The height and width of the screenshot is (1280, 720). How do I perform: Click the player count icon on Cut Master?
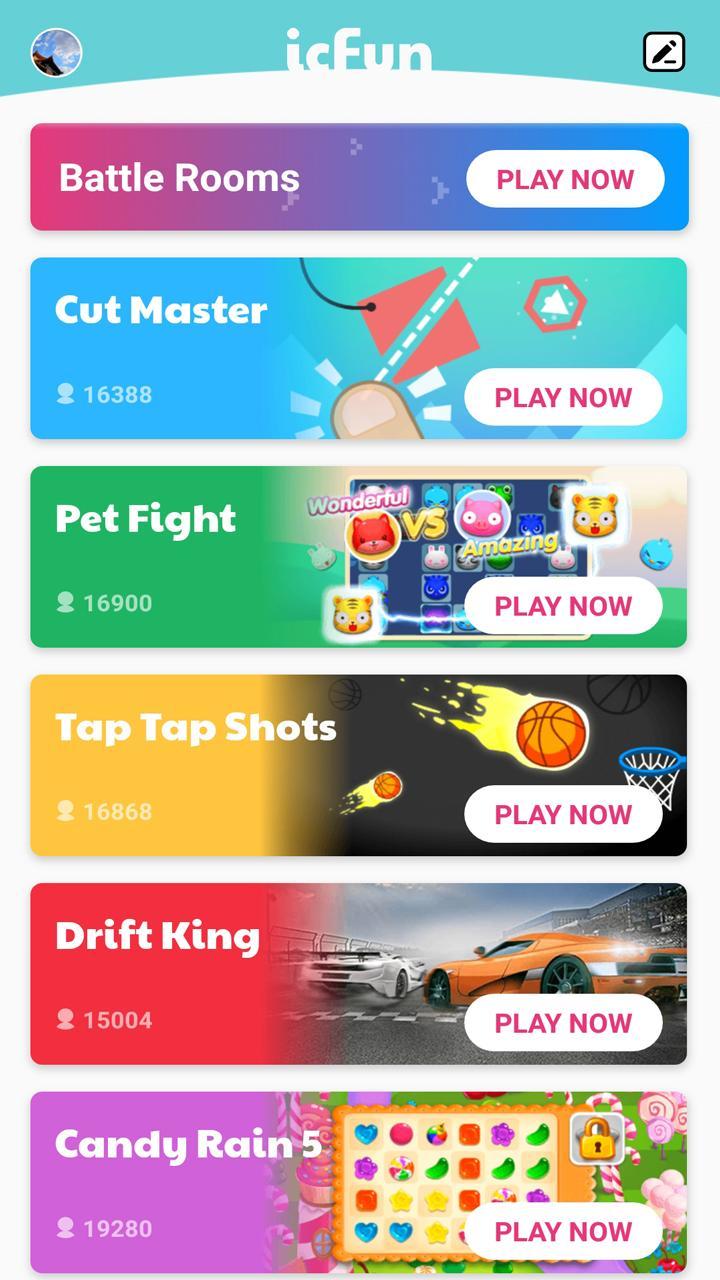pyautogui.click(x=66, y=394)
